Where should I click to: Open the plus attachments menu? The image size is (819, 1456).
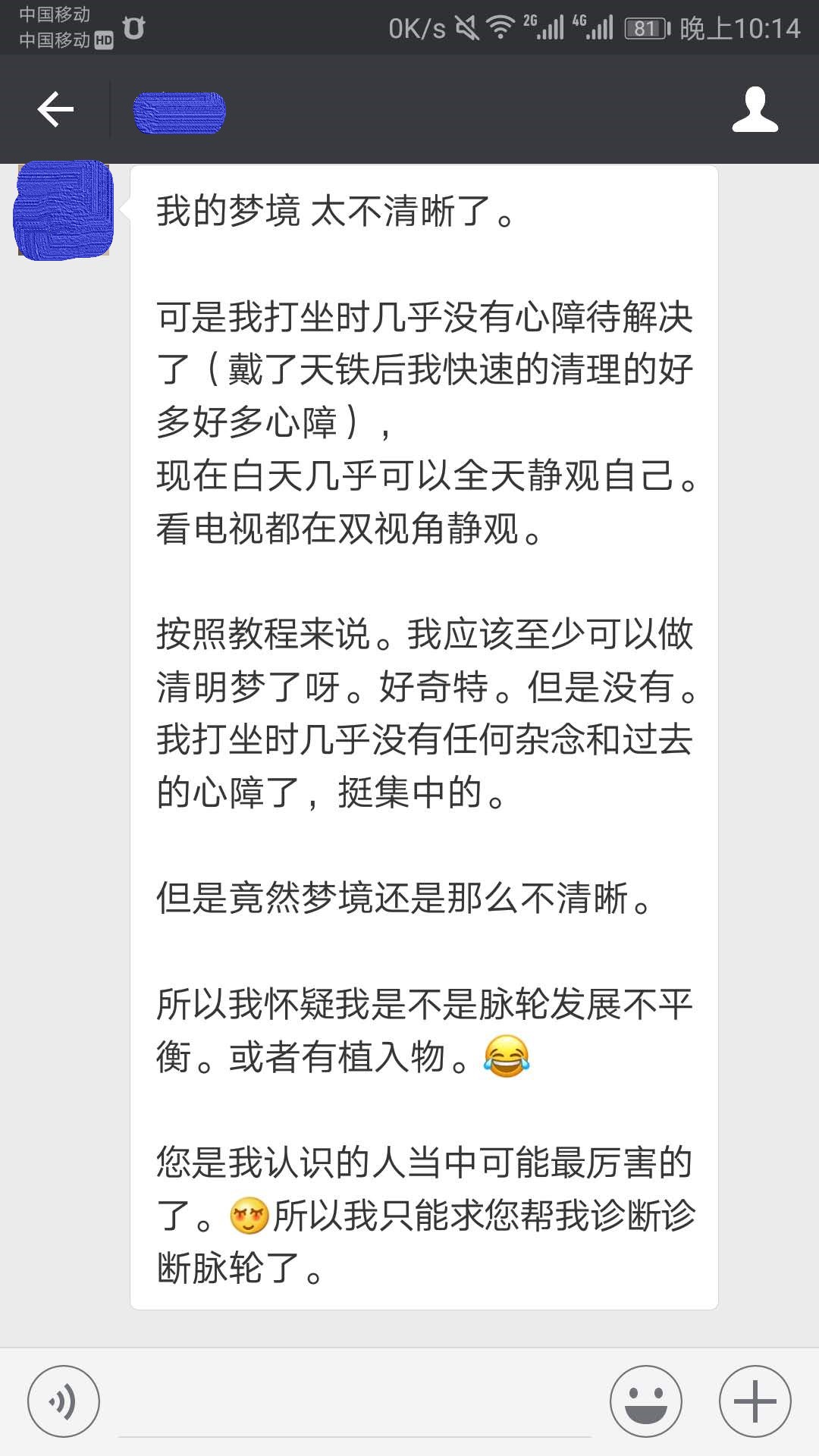755,1401
